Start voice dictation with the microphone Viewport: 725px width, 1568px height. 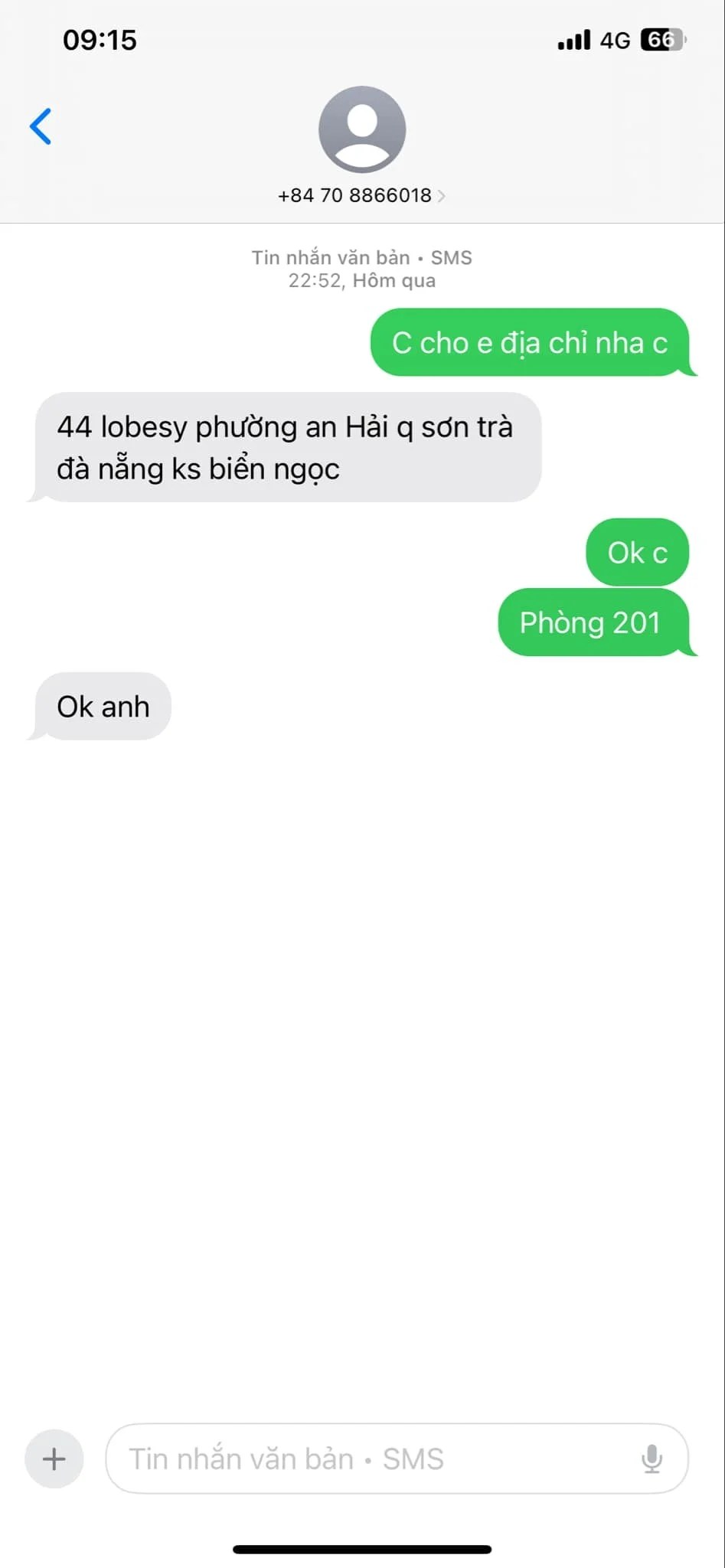point(652,1459)
